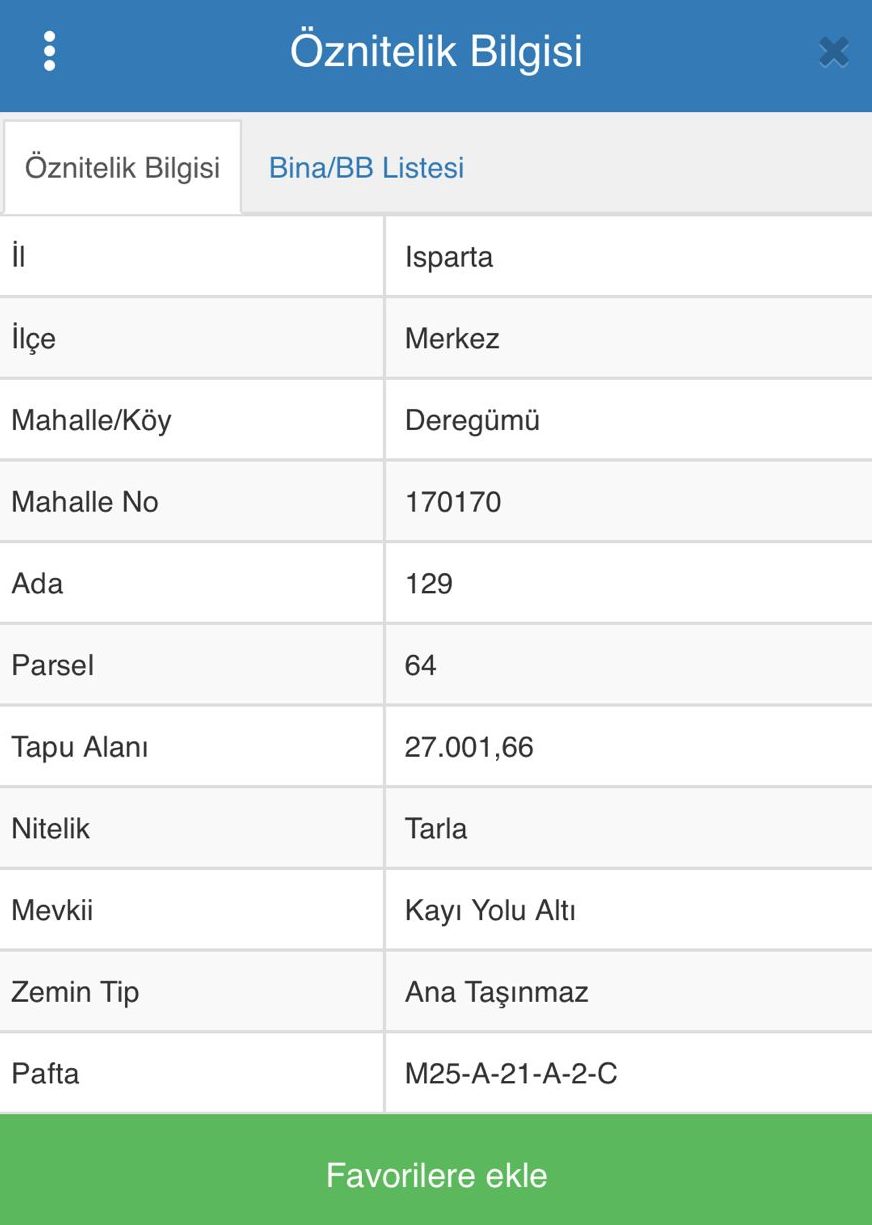Tap the Favorilere ekle button
The height and width of the screenshot is (1225, 872).
pos(436,1174)
